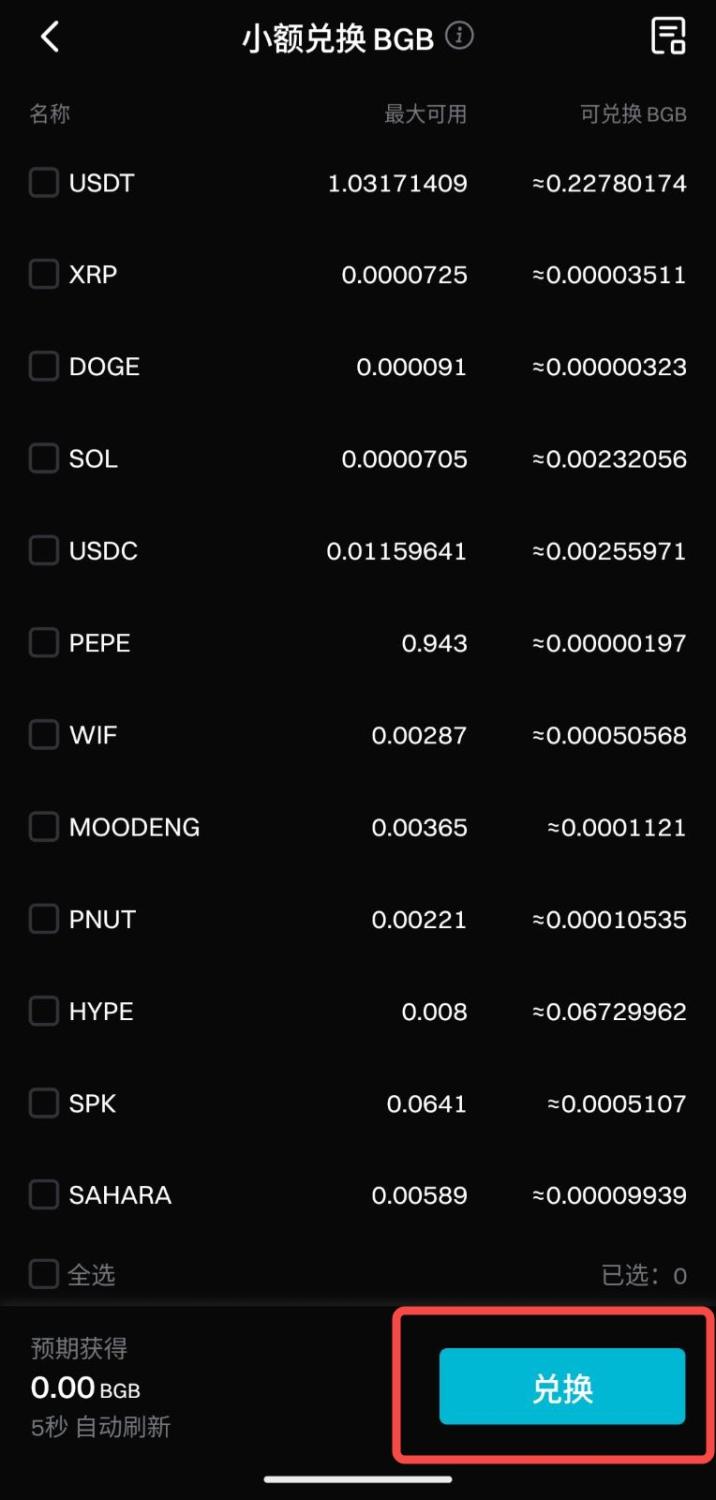Enable the 全选 select-all checkbox
Image resolution: width=716 pixels, height=1500 pixels.
pyautogui.click(x=44, y=1275)
